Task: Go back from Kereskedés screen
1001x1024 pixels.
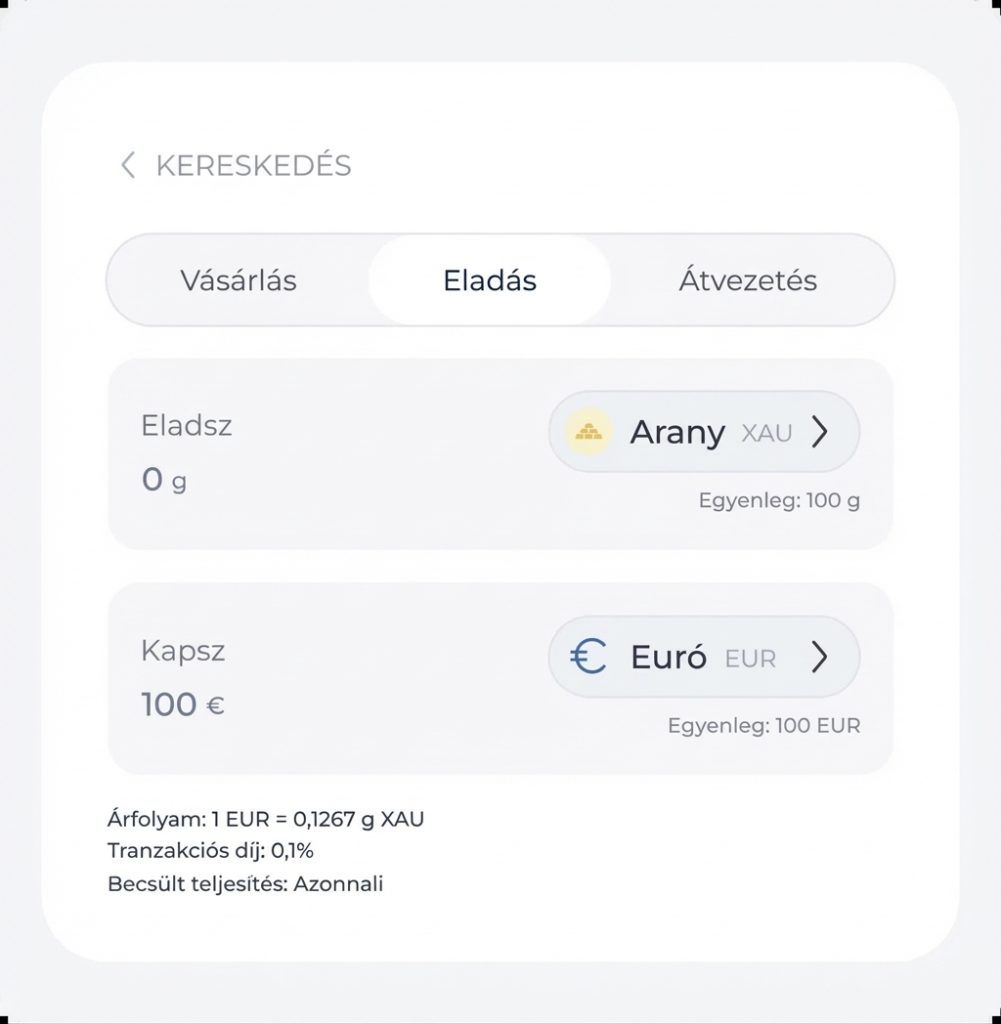Action: [x=128, y=165]
